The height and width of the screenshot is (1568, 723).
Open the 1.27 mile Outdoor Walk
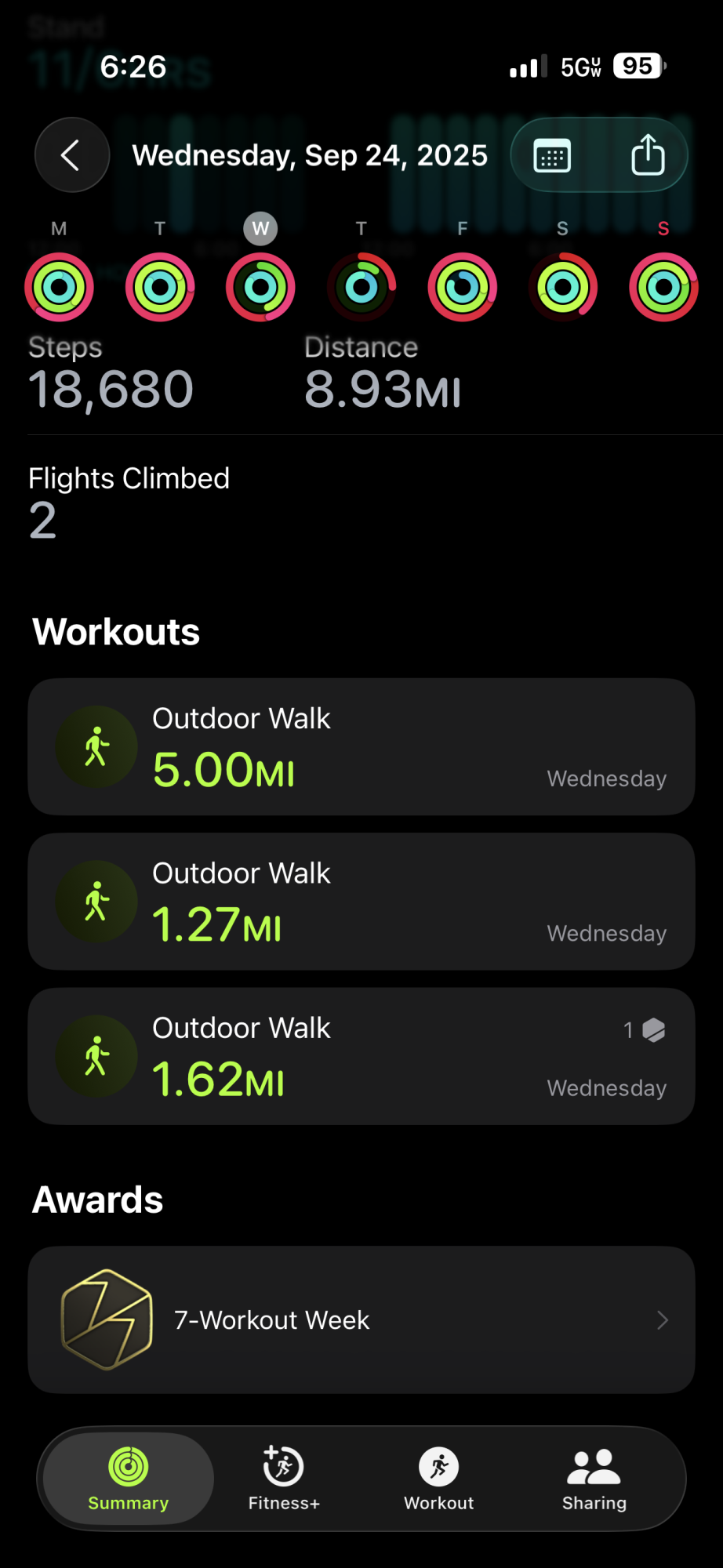361,902
